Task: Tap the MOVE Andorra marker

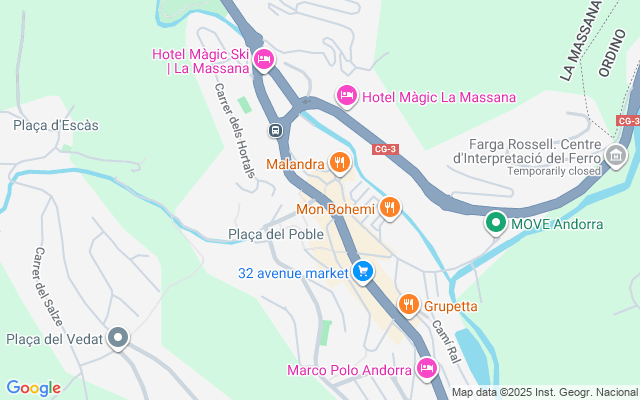Action: click(x=494, y=223)
